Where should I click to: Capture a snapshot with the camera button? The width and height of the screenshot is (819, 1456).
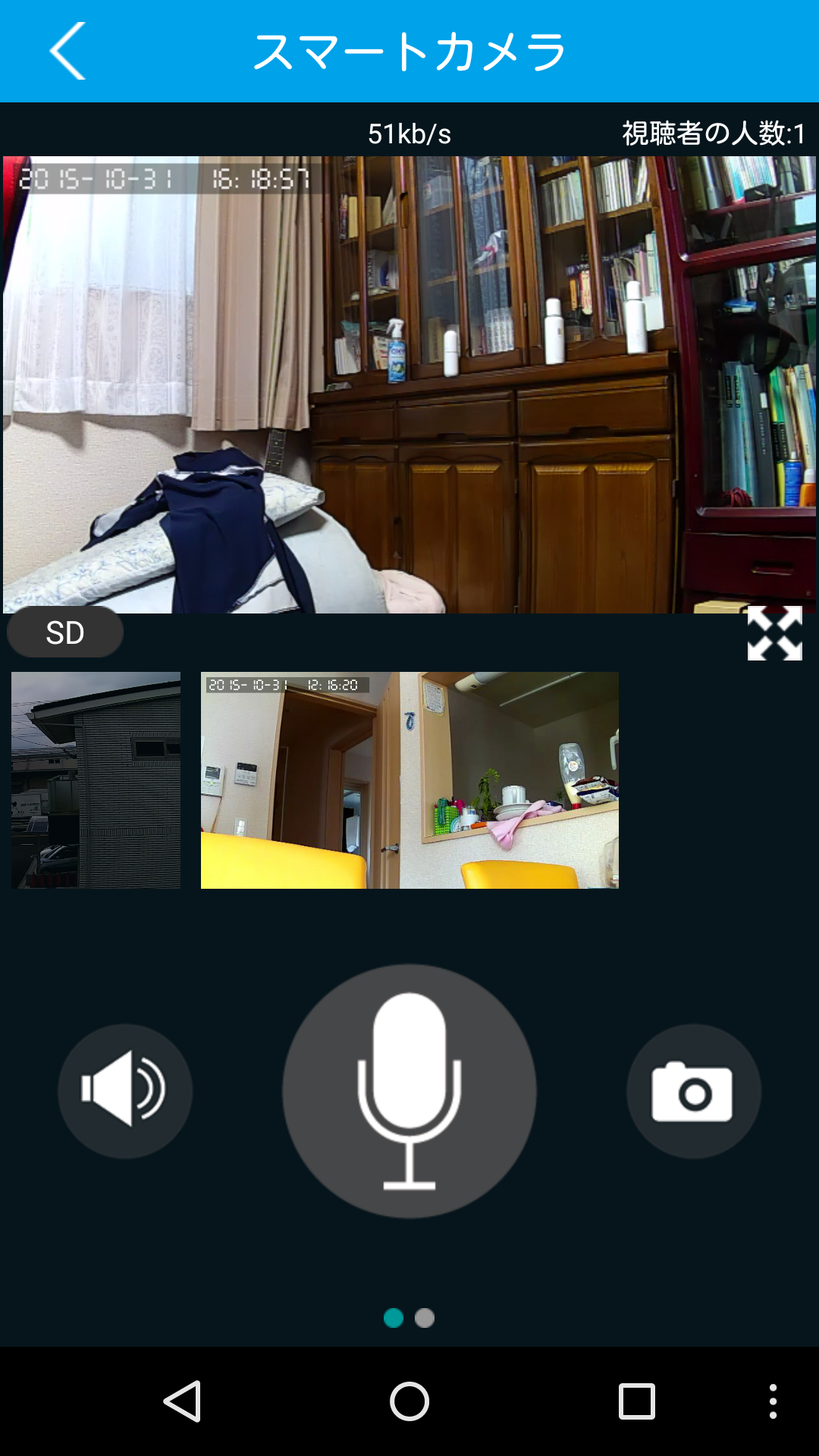[693, 1090]
